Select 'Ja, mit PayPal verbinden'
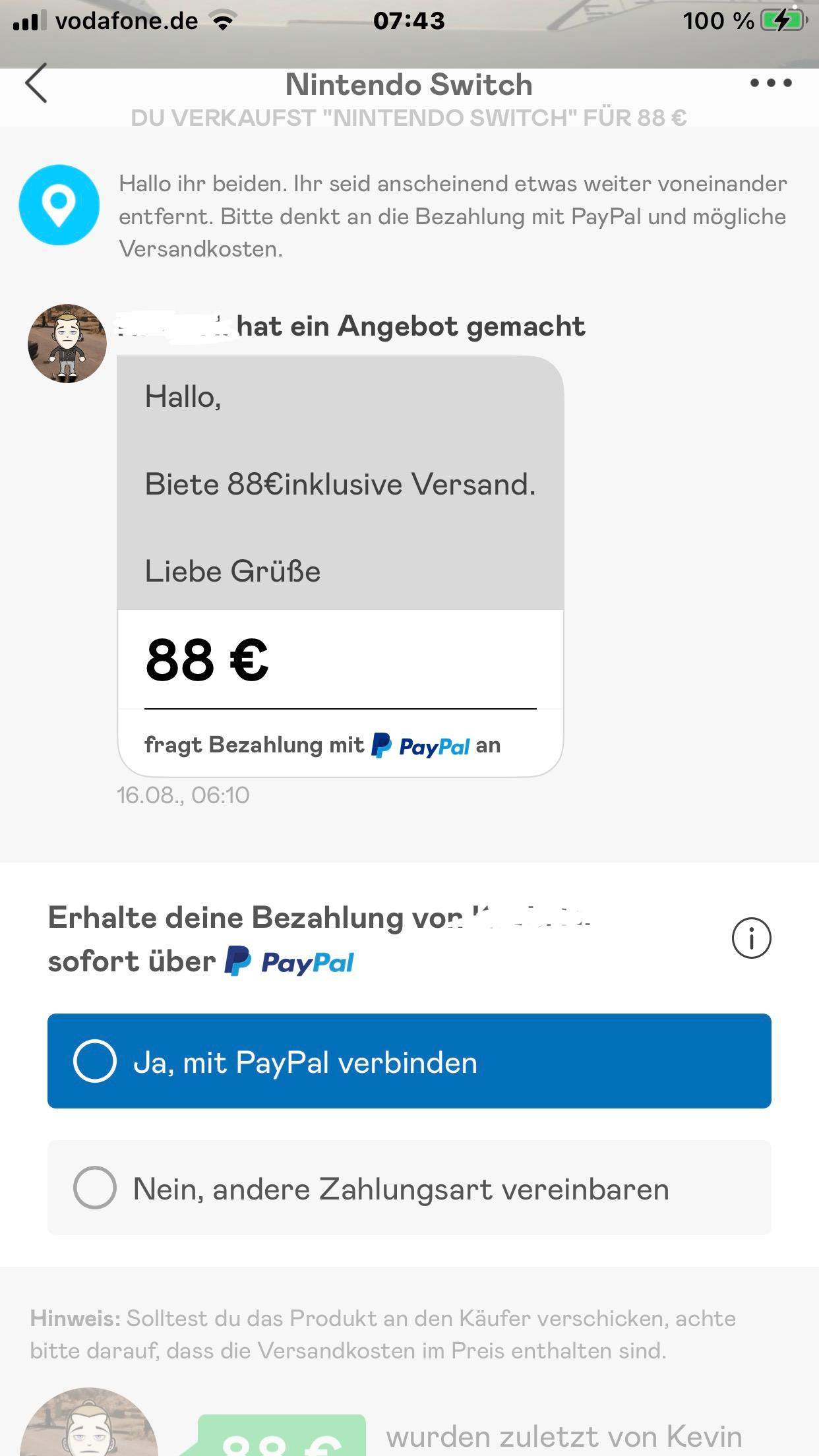The image size is (819, 1456). coord(409,1061)
